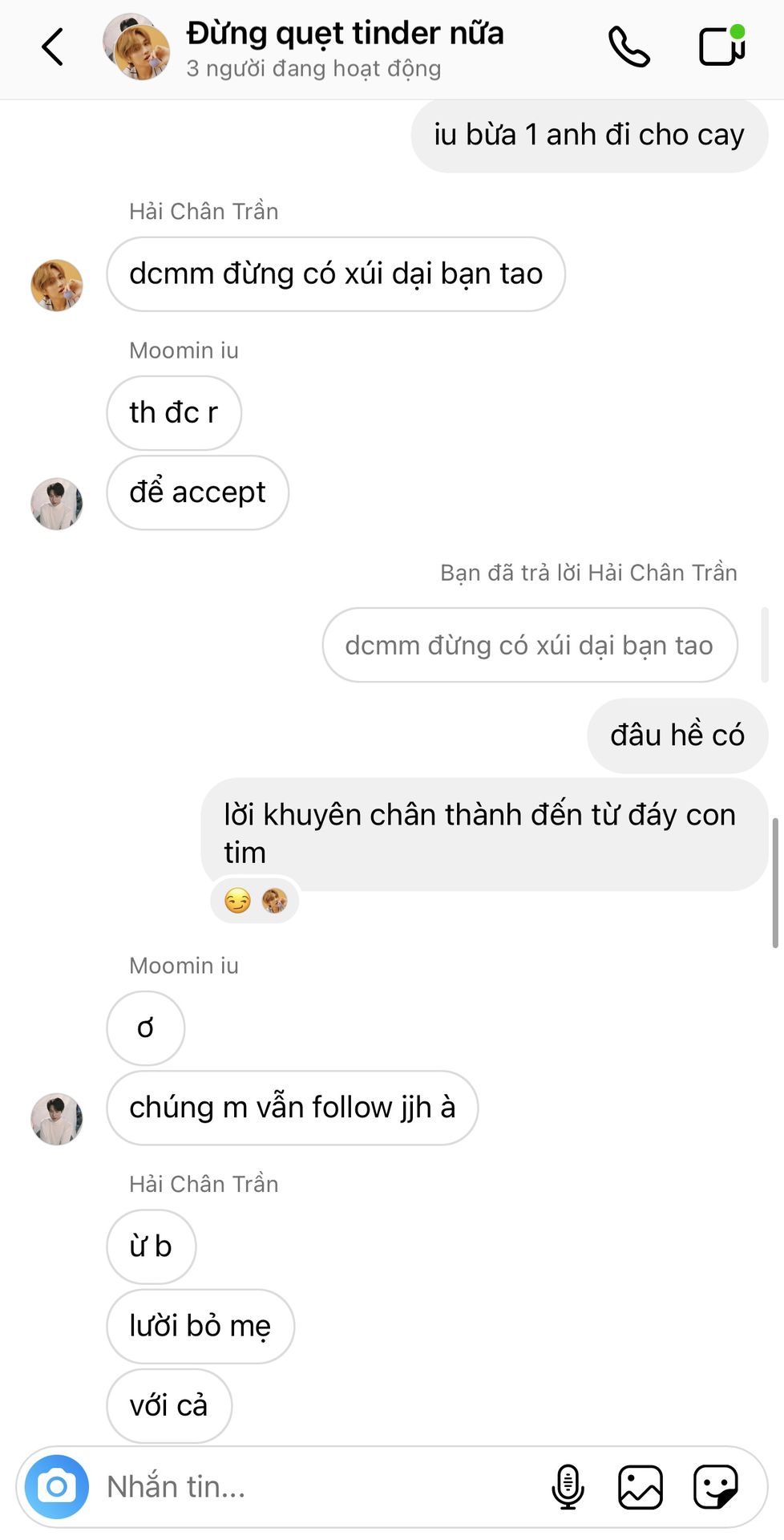Start a voice call in this group
Image resolution: width=784 pixels, height=1540 pixels.
tap(629, 47)
